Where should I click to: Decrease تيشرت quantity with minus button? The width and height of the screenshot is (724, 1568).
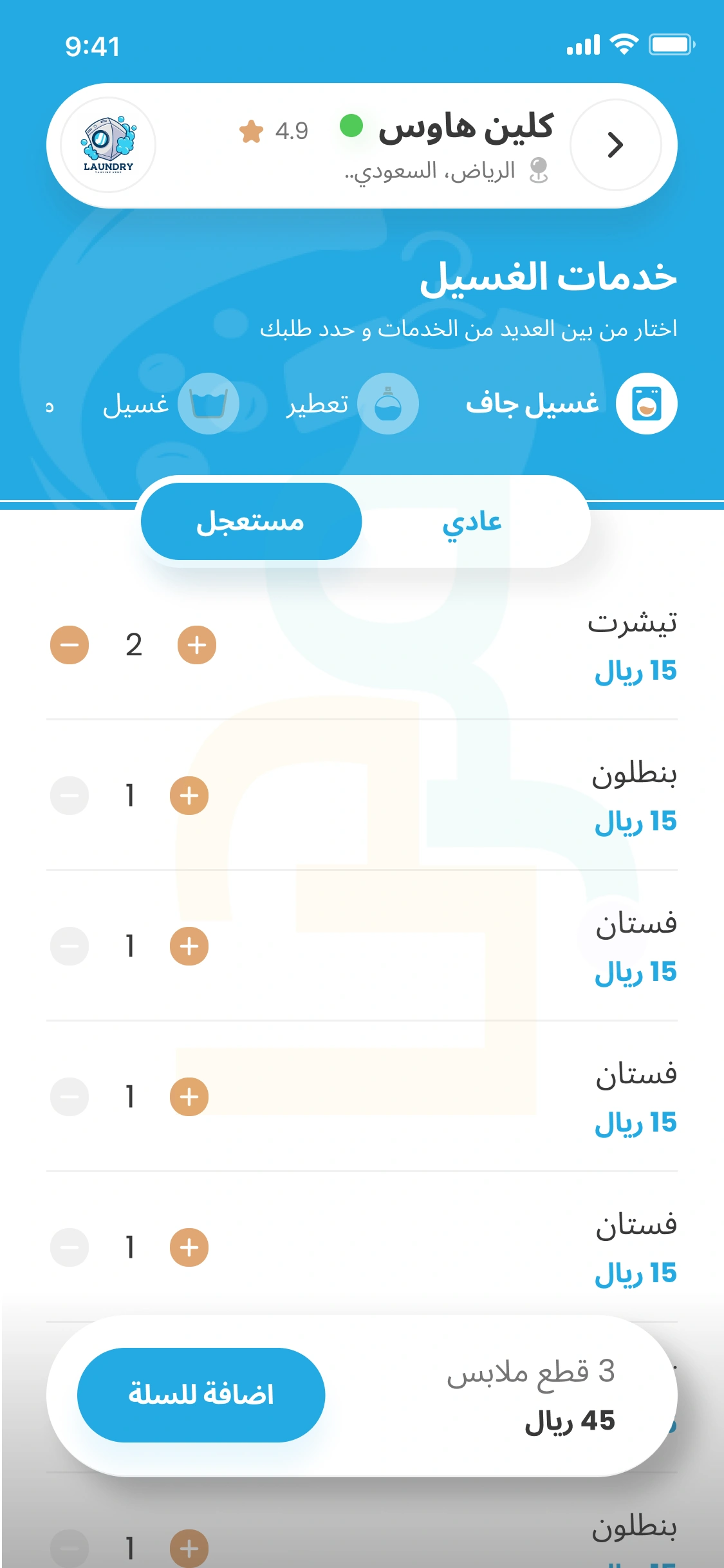point(71,644)
